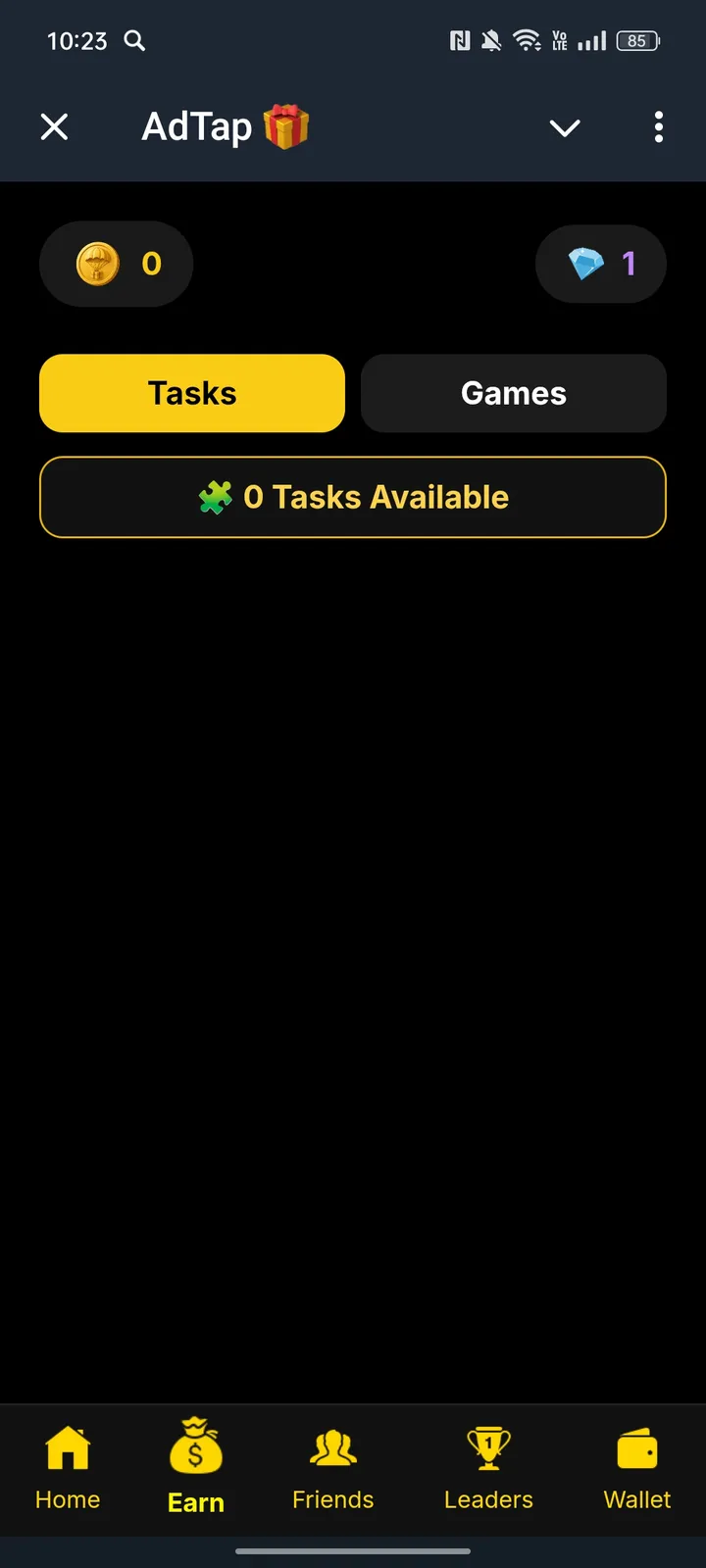Open the search icon in status bar
The height and width of the screenshot is (1568, 706).
134,41
